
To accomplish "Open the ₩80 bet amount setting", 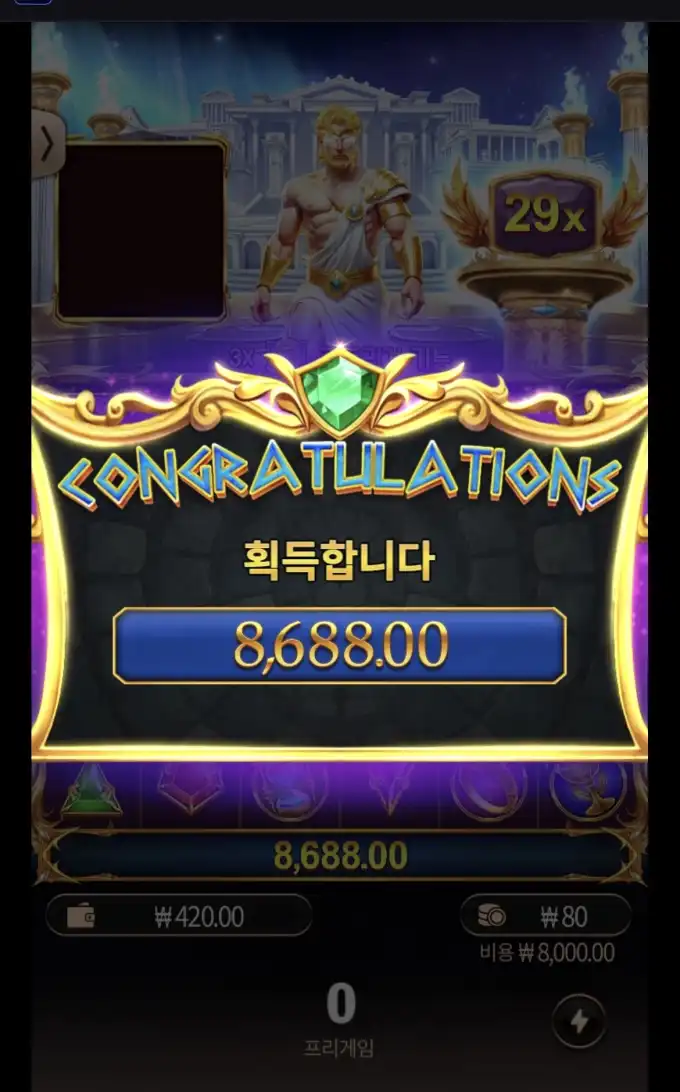I will [546, 916].
